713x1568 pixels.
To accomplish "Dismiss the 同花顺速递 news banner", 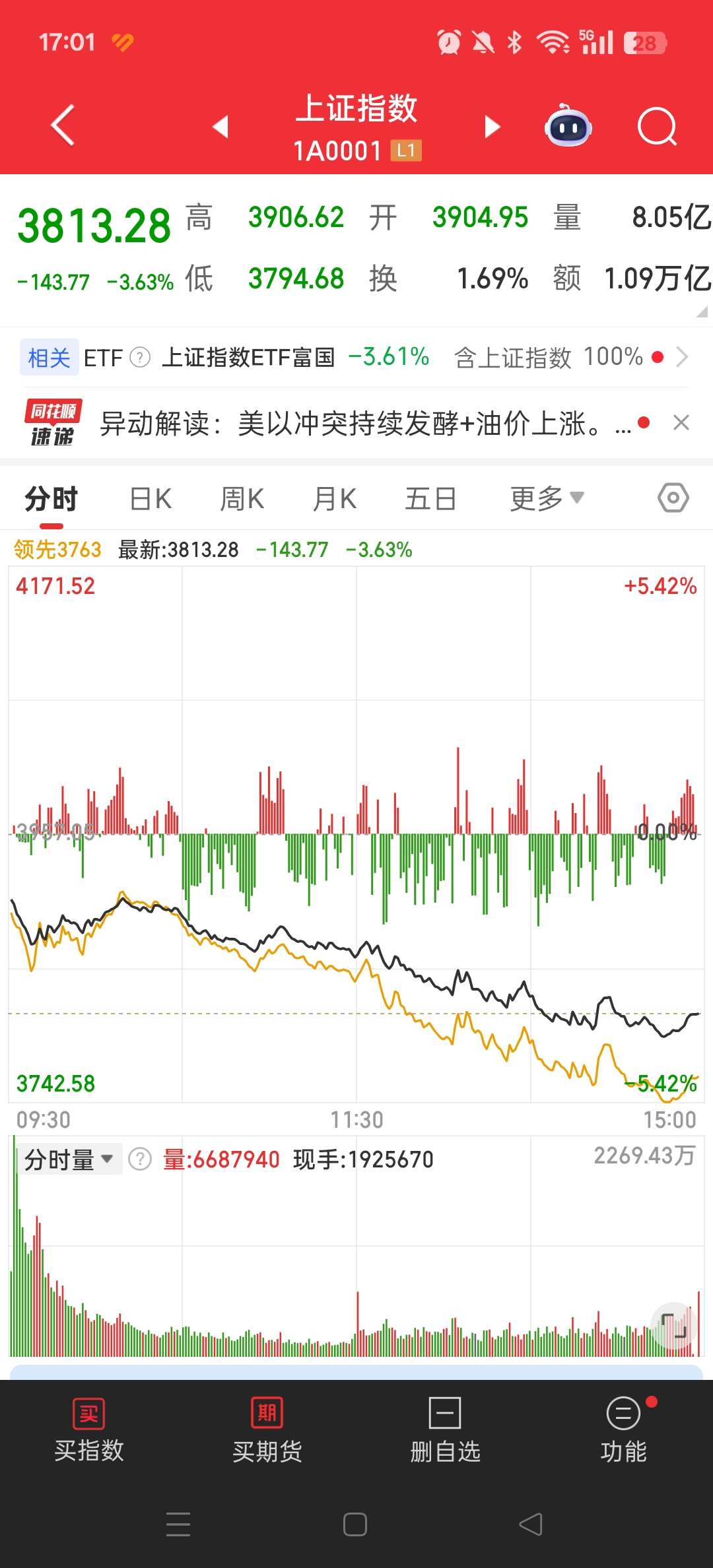I will 681,422.
